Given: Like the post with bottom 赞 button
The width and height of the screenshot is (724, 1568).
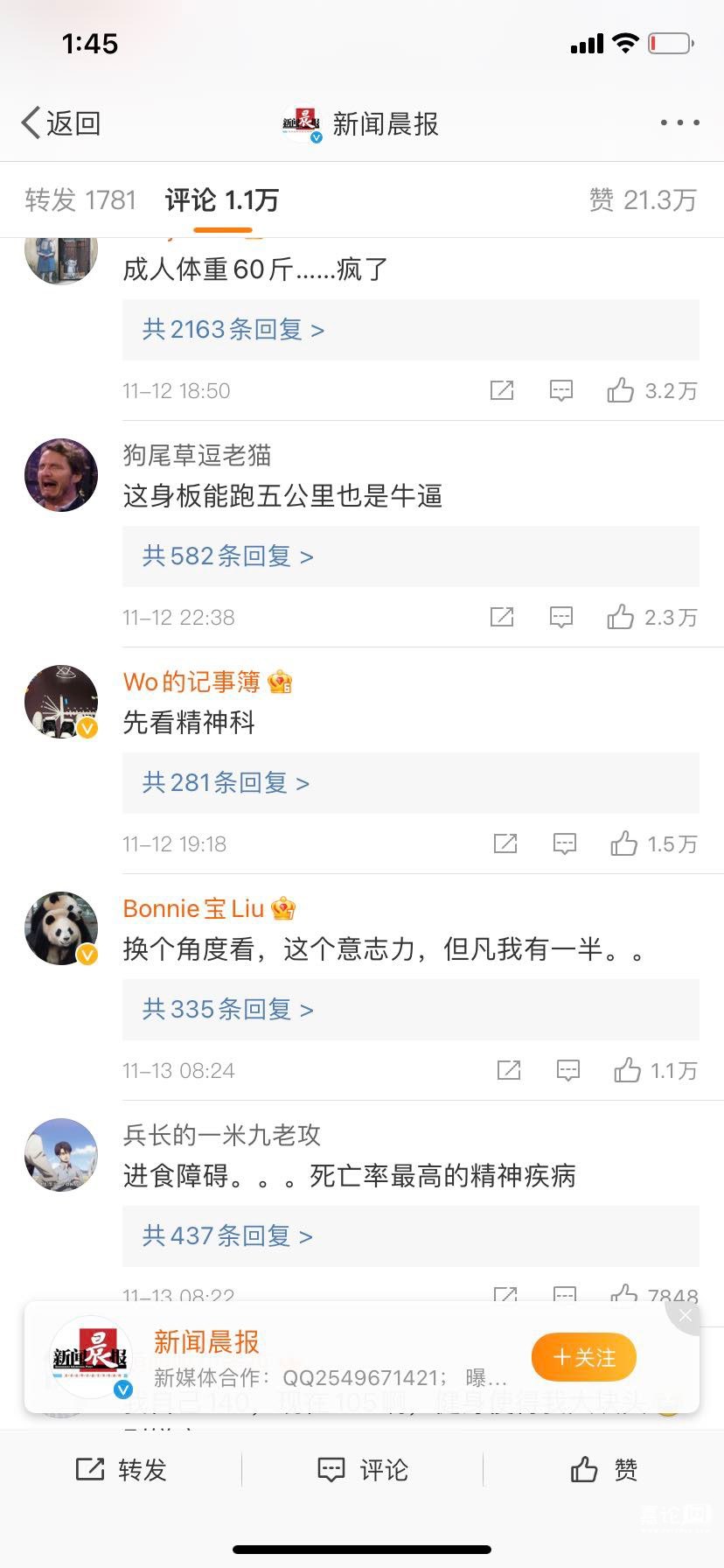Looking at the screenshot, I should [603, 1470].
